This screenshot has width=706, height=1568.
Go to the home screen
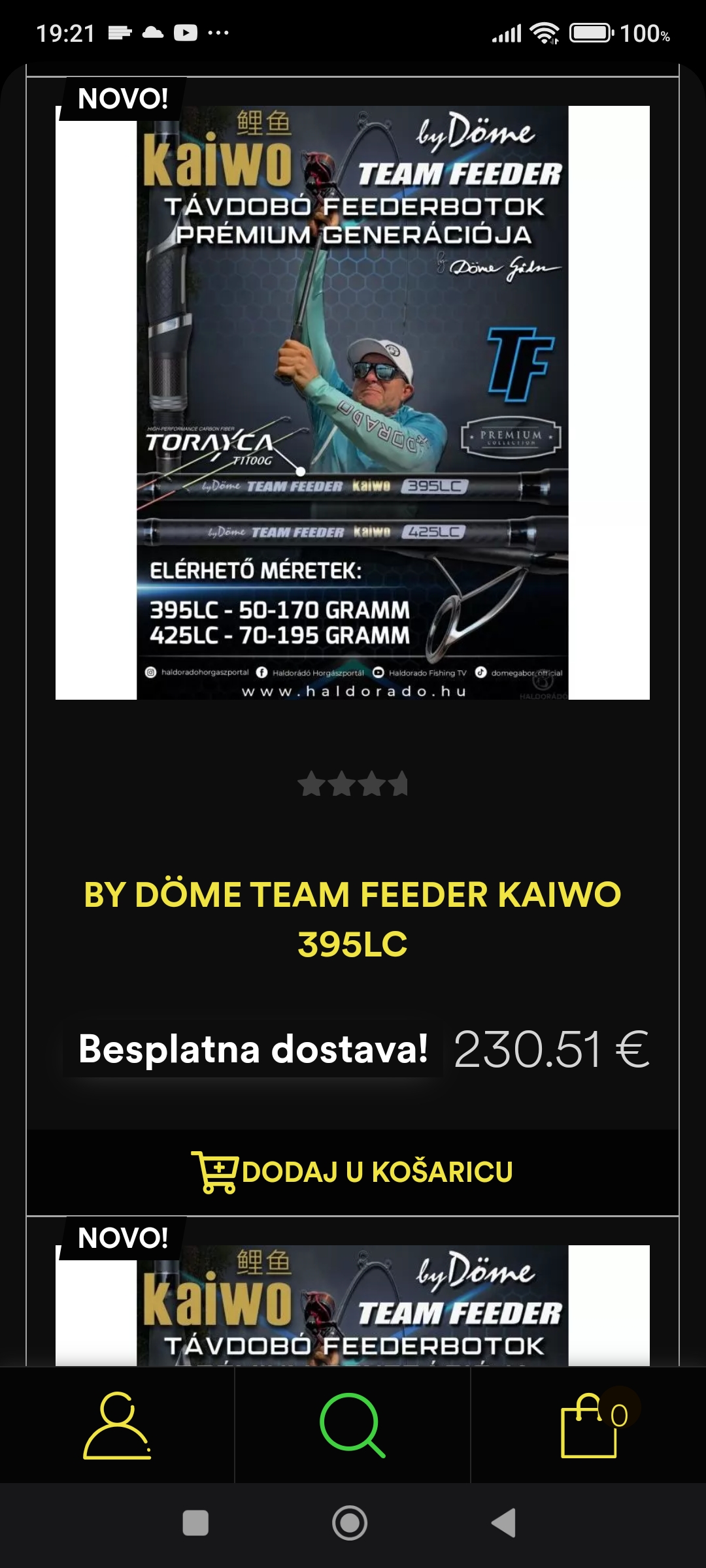click(x=350, y=1523)
